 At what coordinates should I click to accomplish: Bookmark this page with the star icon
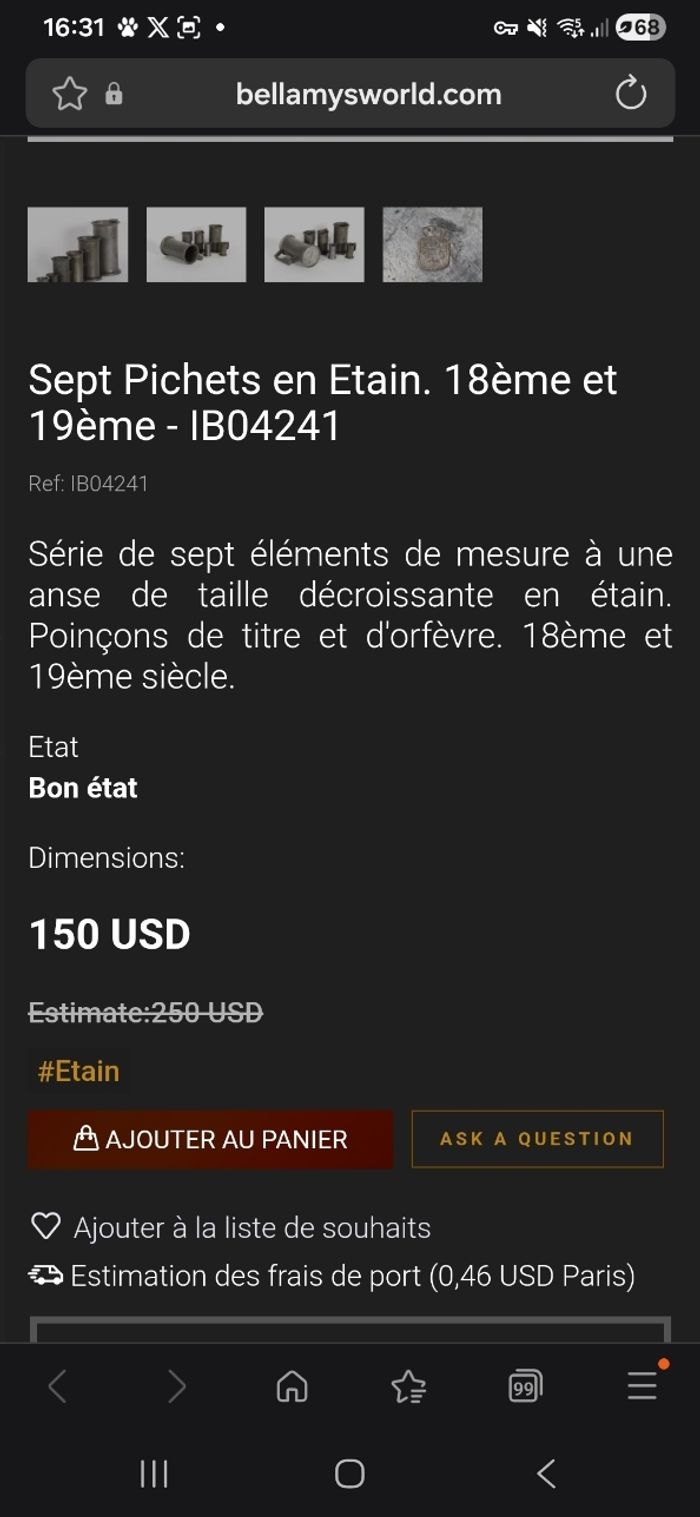click(69, 94)
